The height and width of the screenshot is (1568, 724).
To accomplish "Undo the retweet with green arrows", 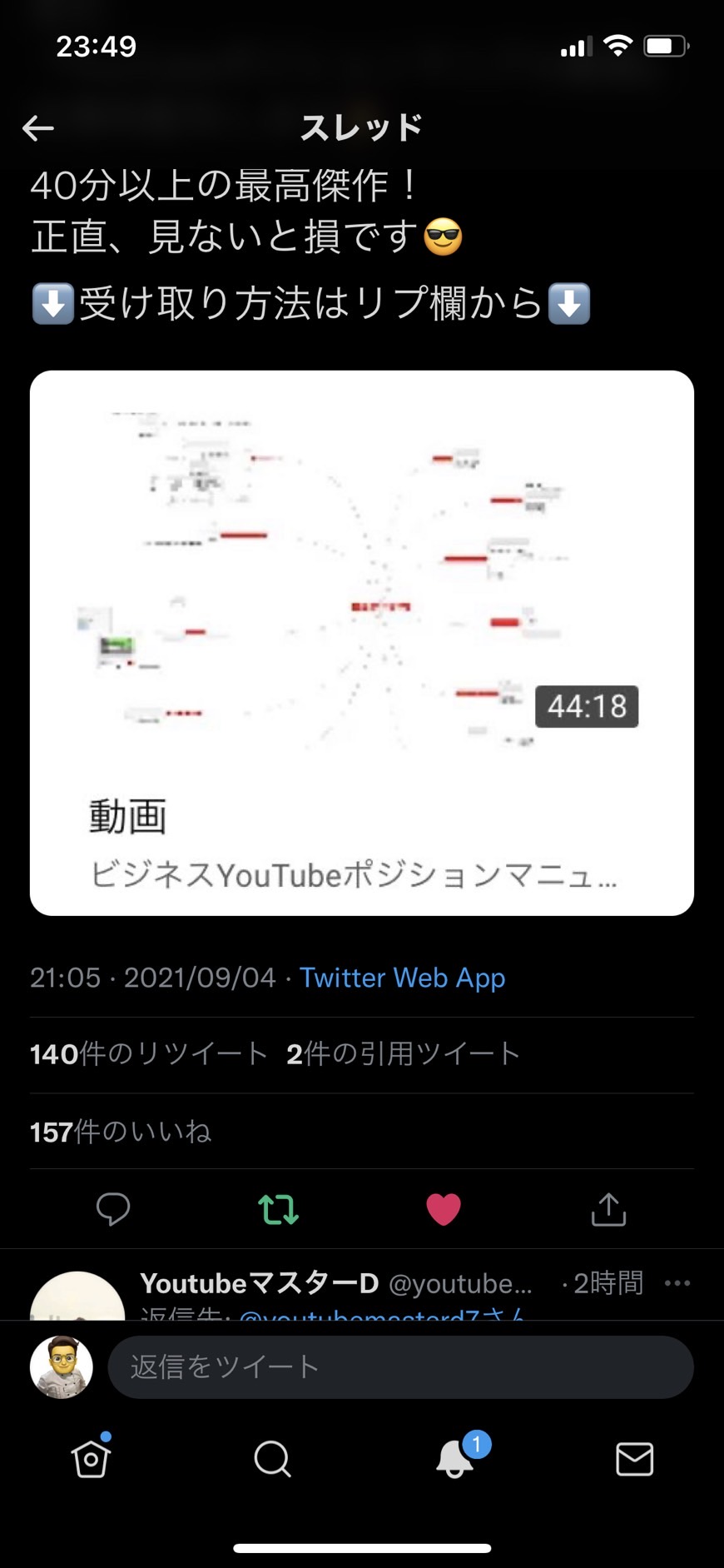I will point(278,1209).
